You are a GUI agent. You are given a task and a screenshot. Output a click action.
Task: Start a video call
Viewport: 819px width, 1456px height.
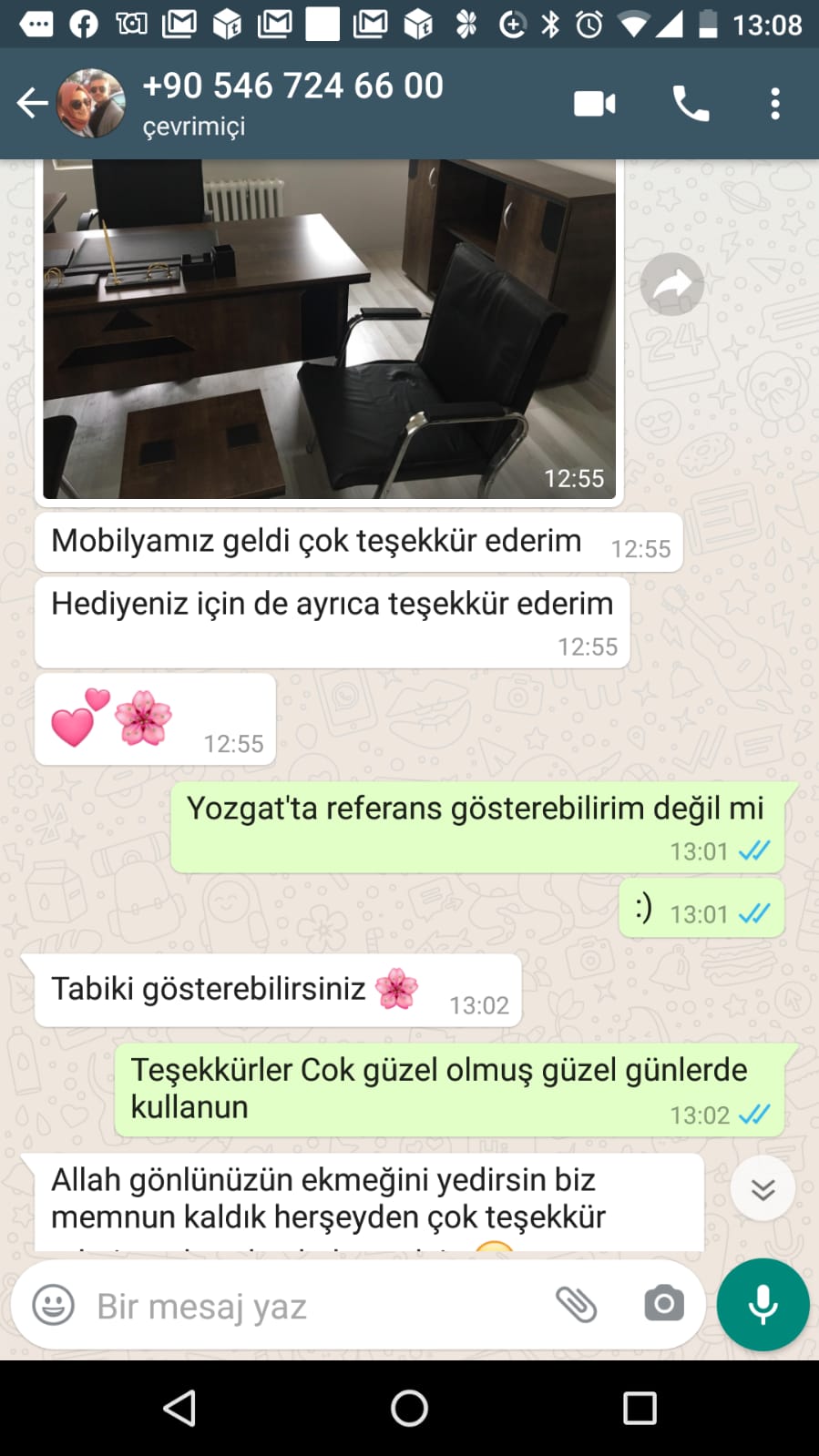pyautogui.click(x=594, y=104)
